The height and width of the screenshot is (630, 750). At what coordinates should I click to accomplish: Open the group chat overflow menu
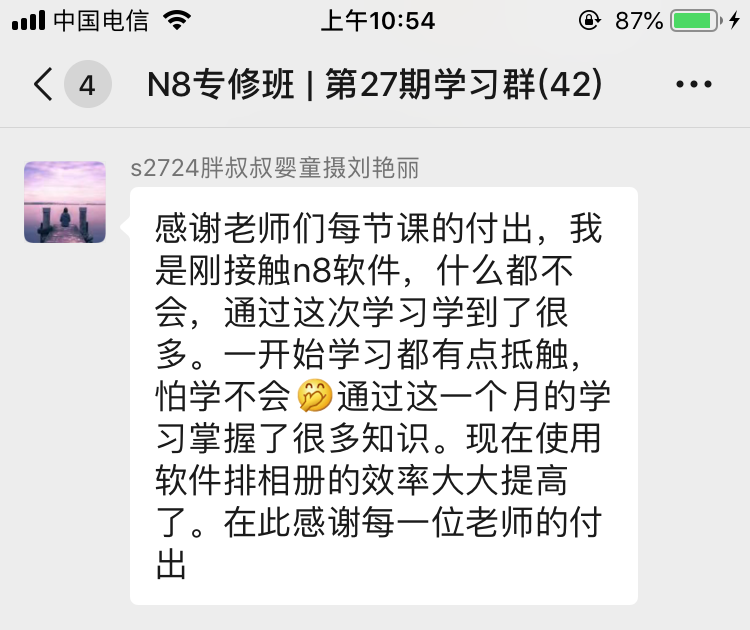coord(694,85)
